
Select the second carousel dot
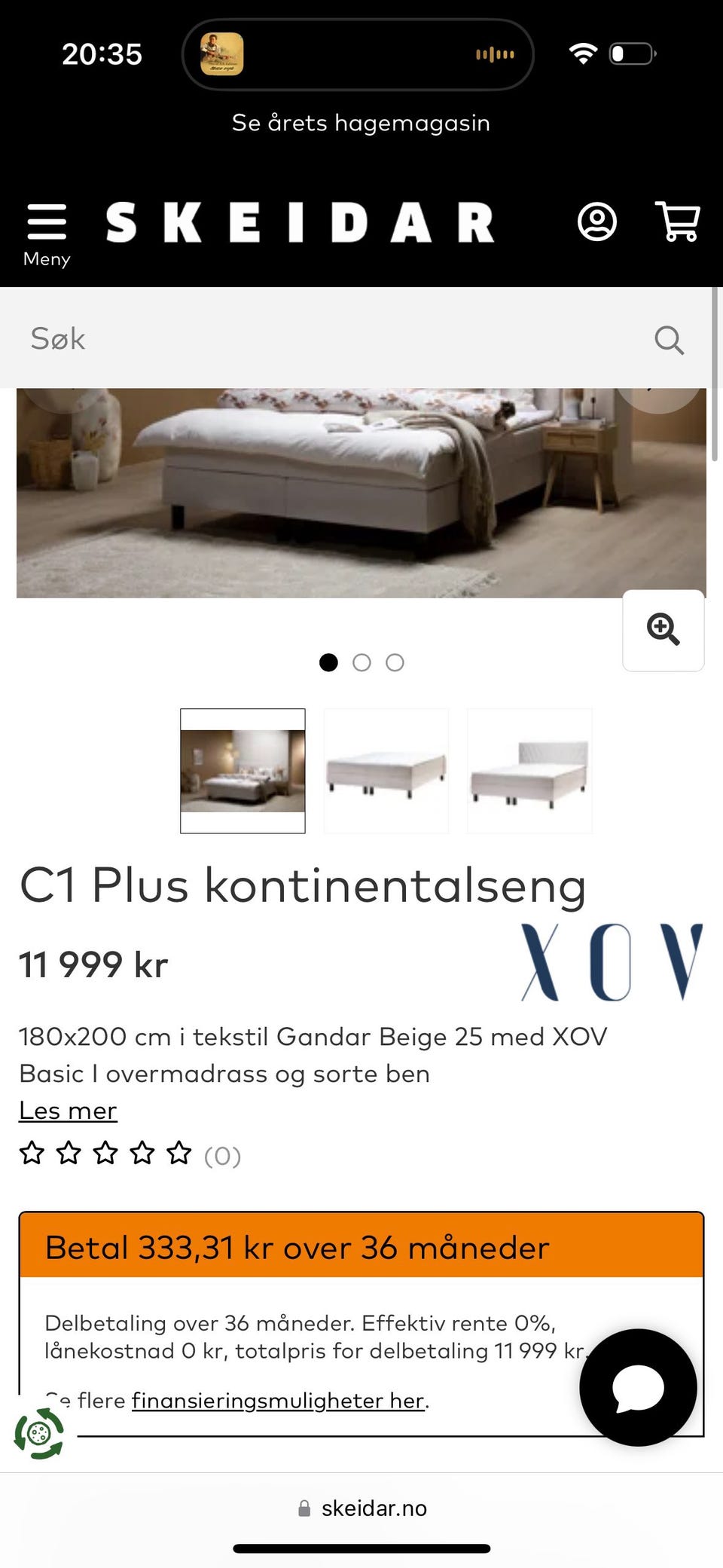[362, 662]
